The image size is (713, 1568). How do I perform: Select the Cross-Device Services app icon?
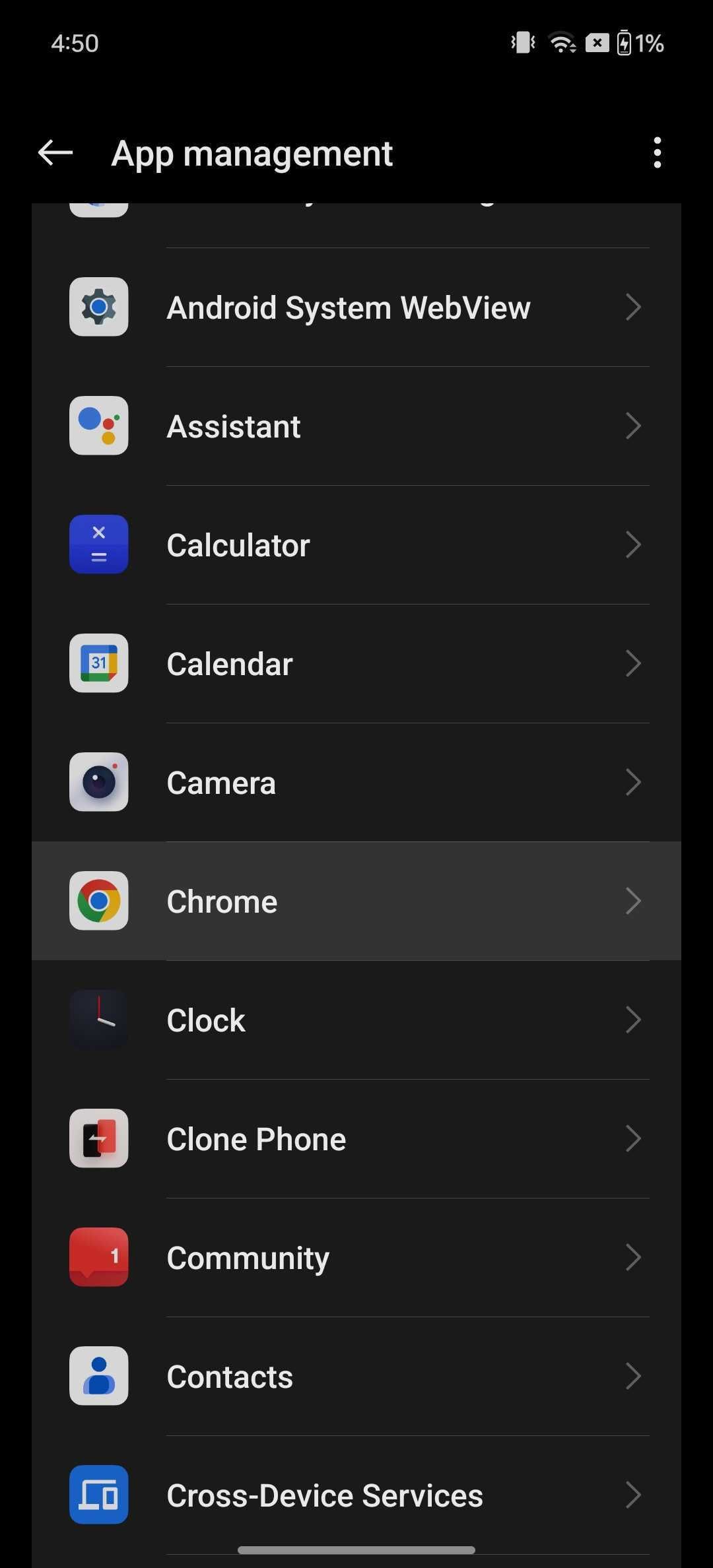98,1495
